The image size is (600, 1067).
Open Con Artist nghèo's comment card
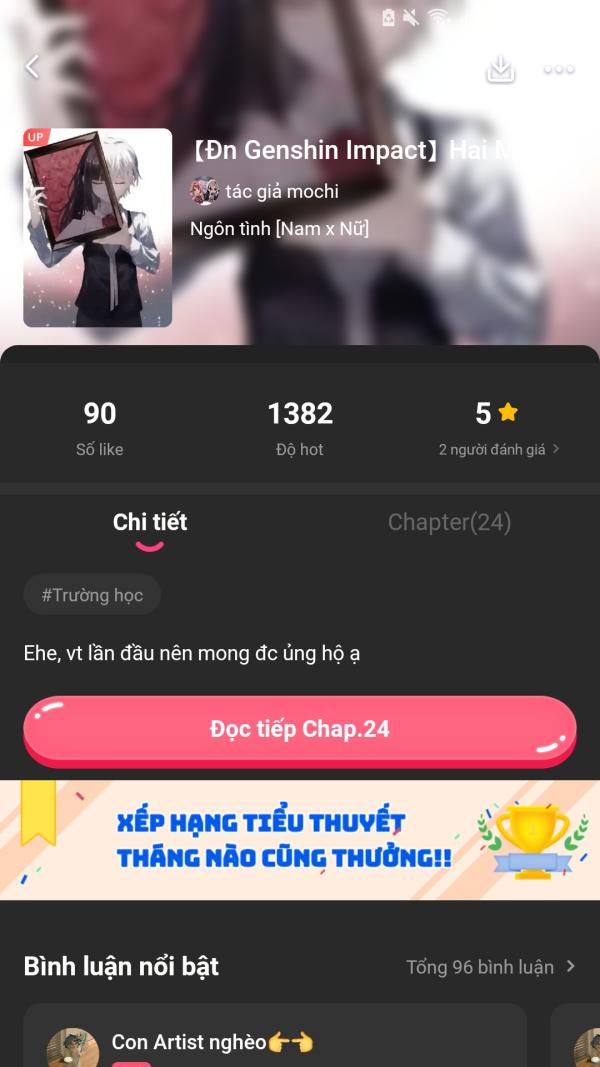275,1040
